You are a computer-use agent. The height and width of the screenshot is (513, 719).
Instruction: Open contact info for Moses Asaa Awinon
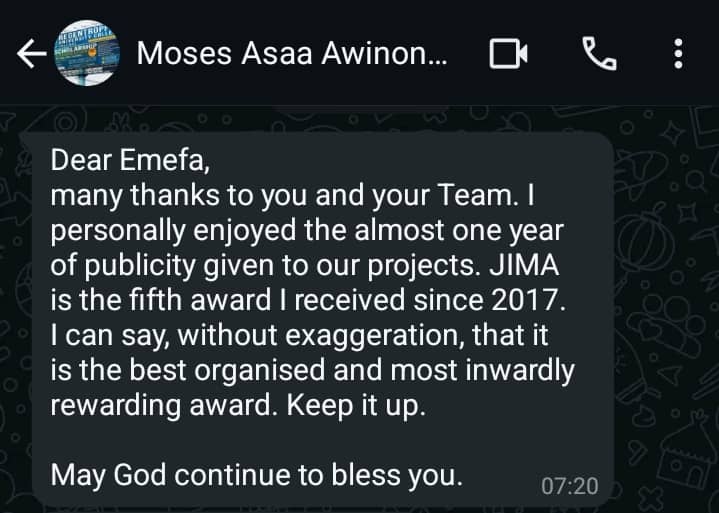pyautogui.click(x=293, y=53)
